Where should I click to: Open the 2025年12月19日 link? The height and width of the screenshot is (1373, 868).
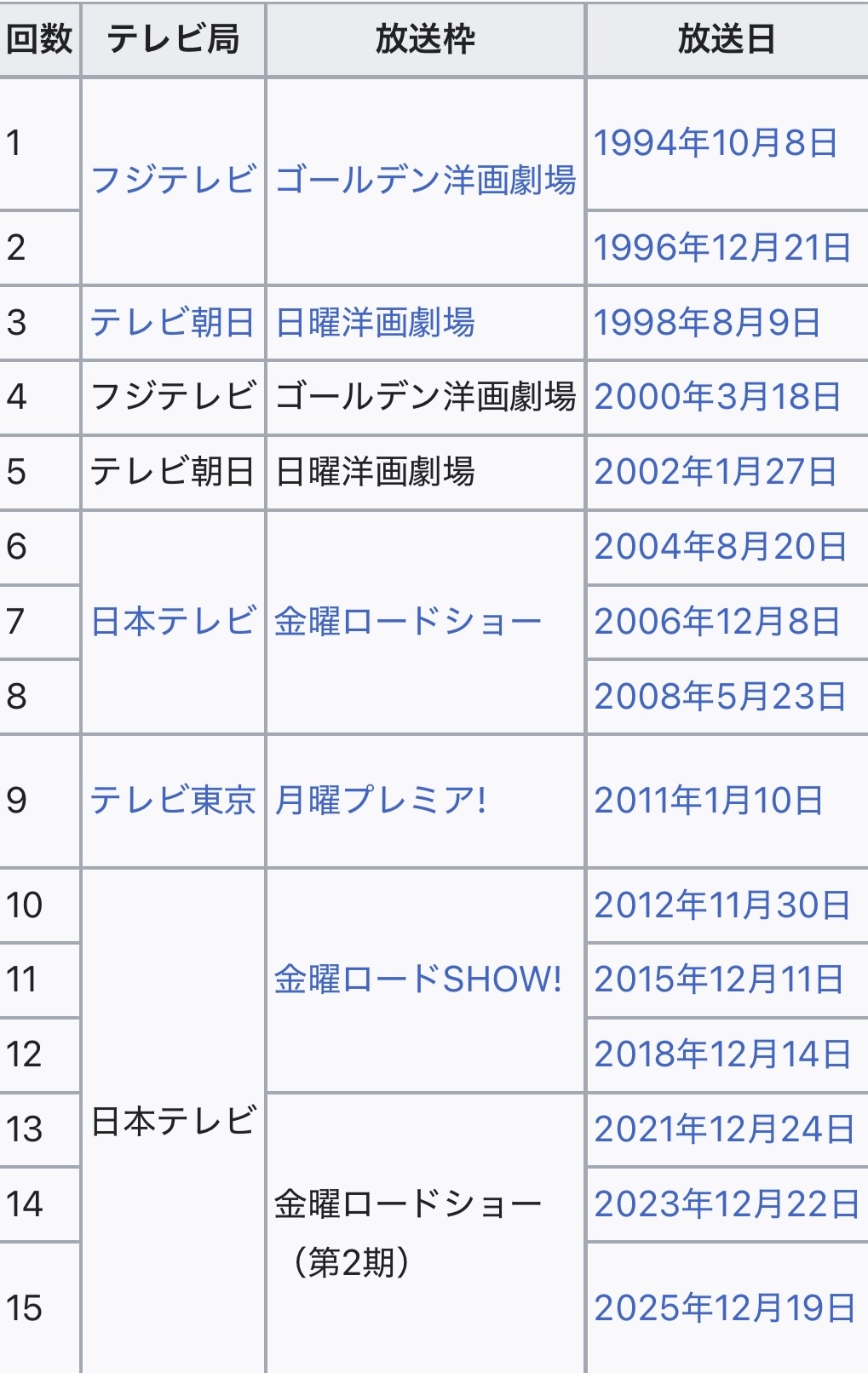click(725, 1308)
